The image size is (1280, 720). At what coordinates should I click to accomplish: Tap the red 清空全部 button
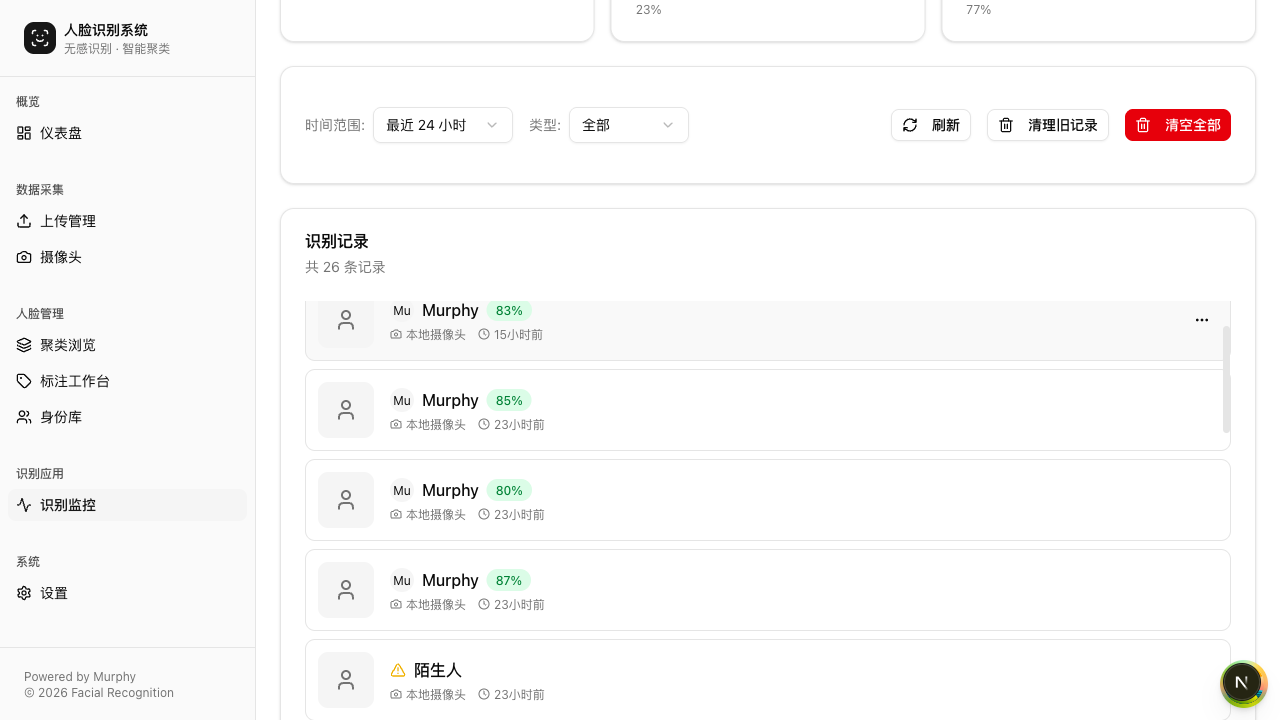tap(1177, 125)
